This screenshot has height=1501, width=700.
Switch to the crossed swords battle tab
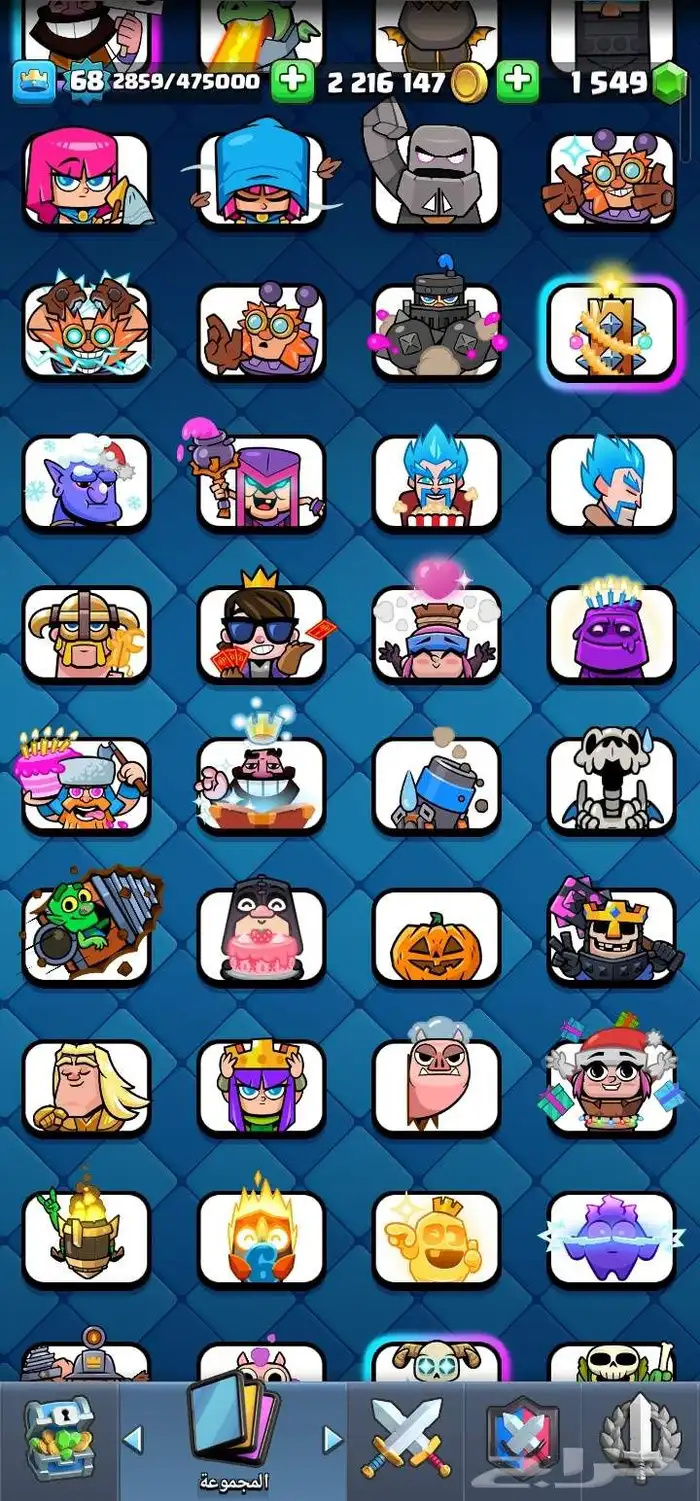(x=406, y=1440)
